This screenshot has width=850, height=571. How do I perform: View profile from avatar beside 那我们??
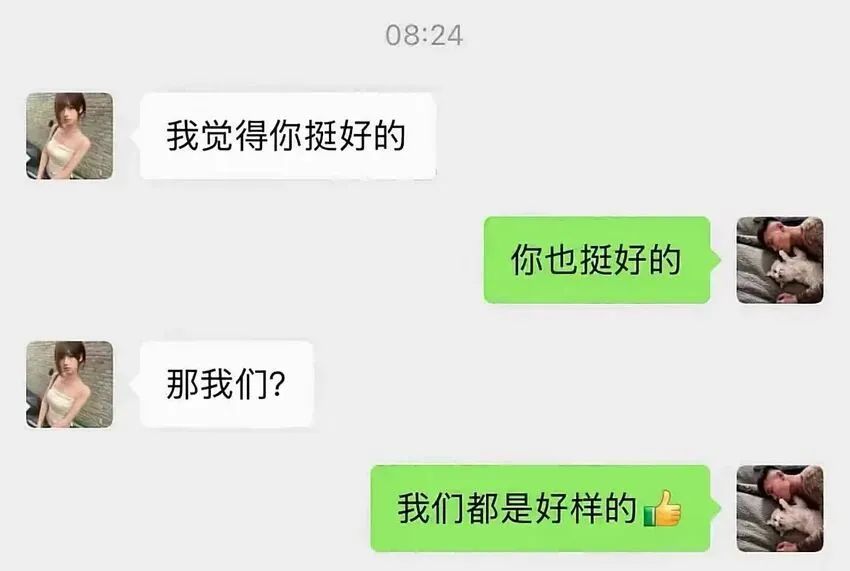pyautogui.click(x=69, y=384)
